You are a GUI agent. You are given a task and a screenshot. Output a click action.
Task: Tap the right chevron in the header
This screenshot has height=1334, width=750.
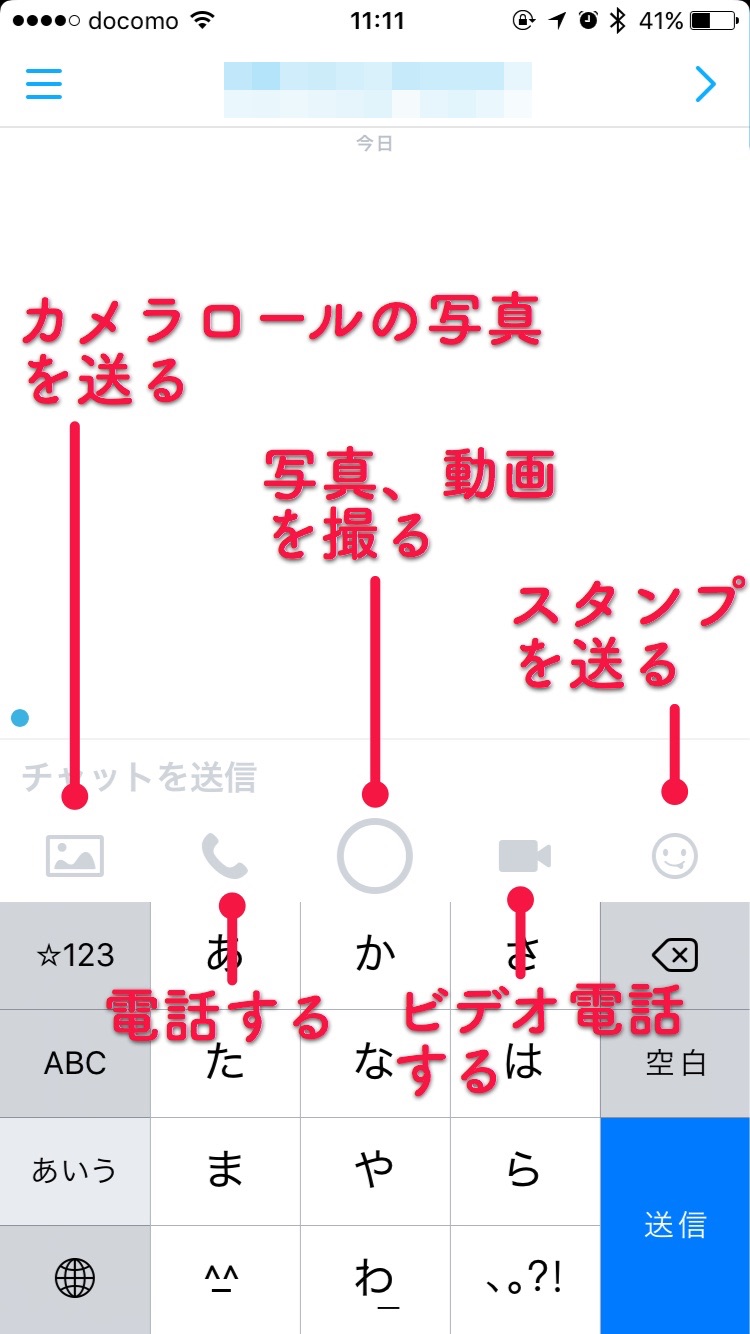coord(705,84)
